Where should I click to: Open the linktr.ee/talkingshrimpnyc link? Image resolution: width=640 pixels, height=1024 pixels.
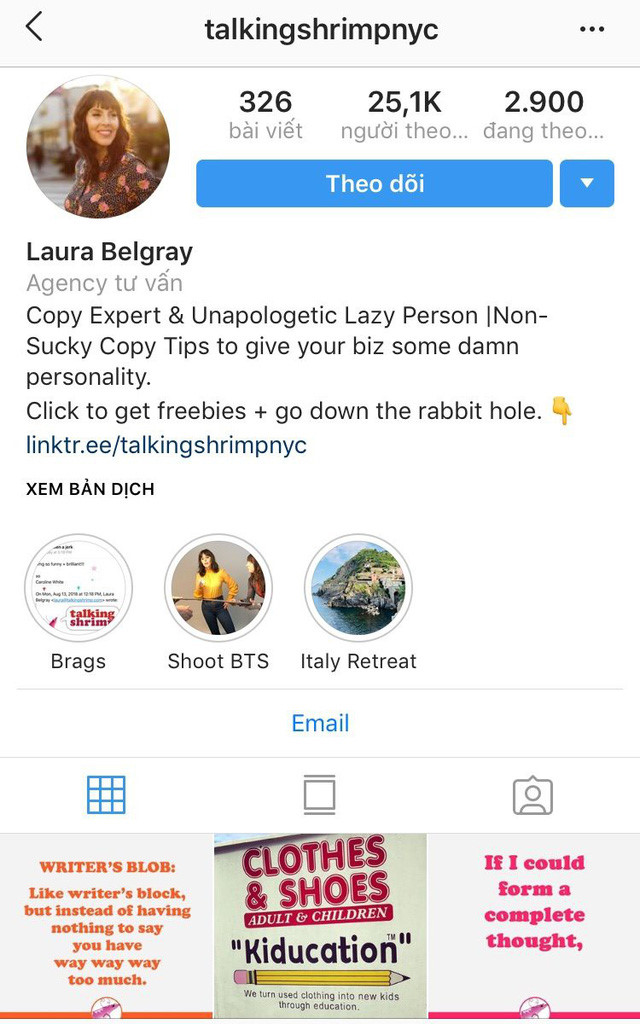click(166, 445)
